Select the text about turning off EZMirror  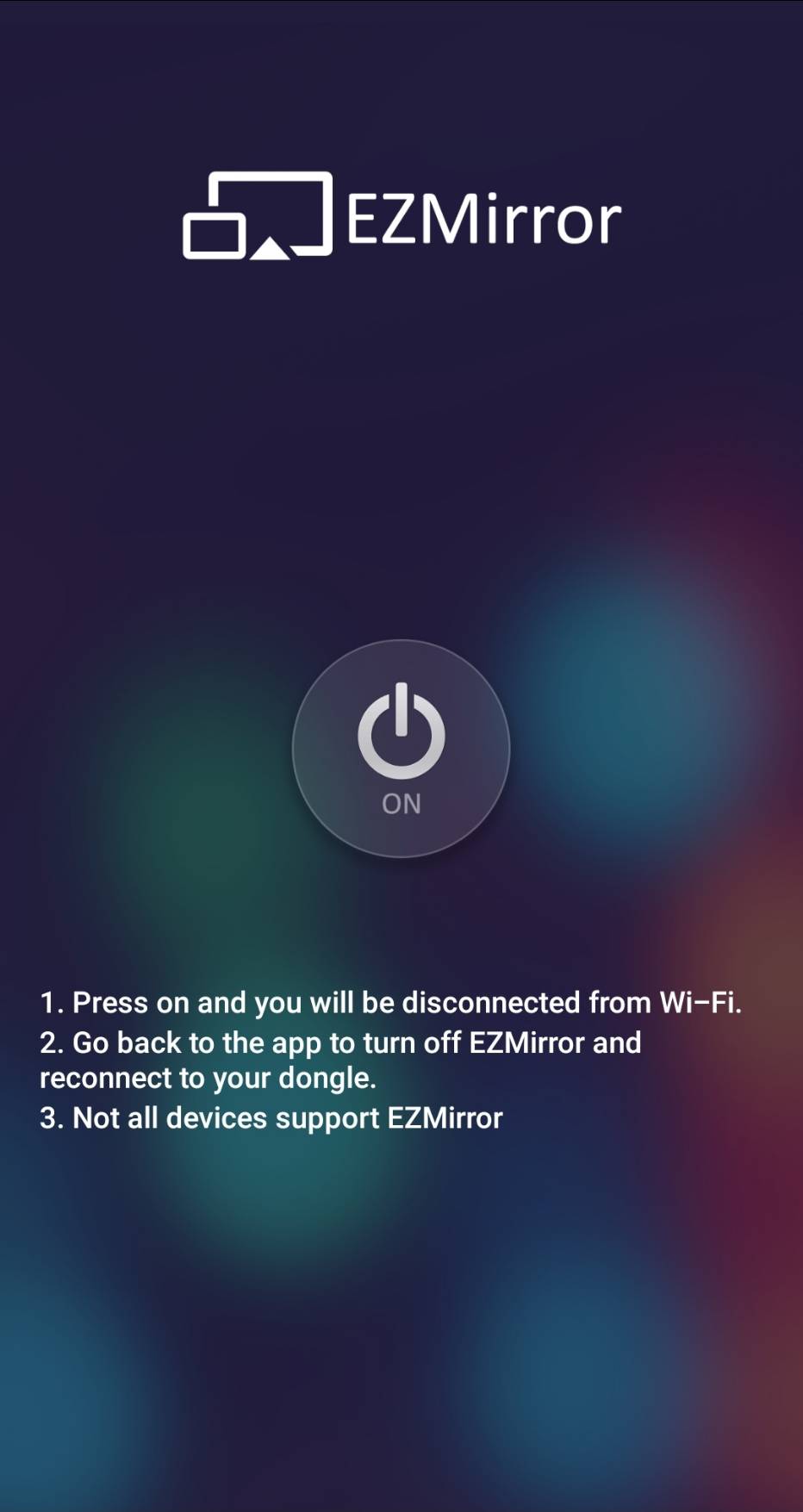coord(340,1042)
